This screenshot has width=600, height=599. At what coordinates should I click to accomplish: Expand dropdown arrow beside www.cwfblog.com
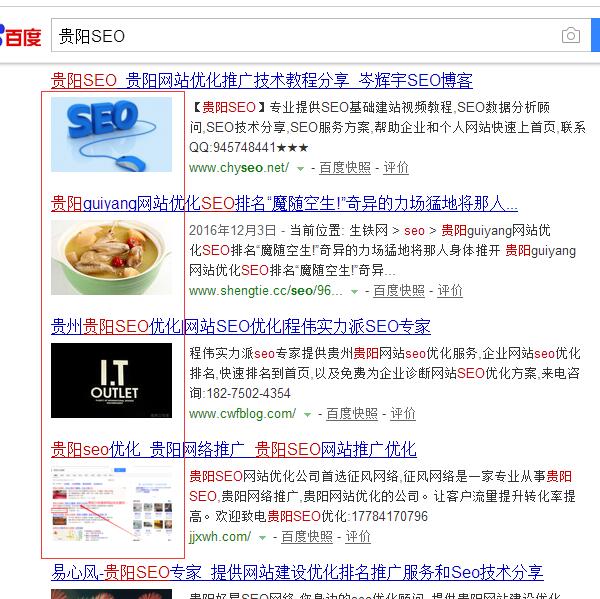coord(307,415)
